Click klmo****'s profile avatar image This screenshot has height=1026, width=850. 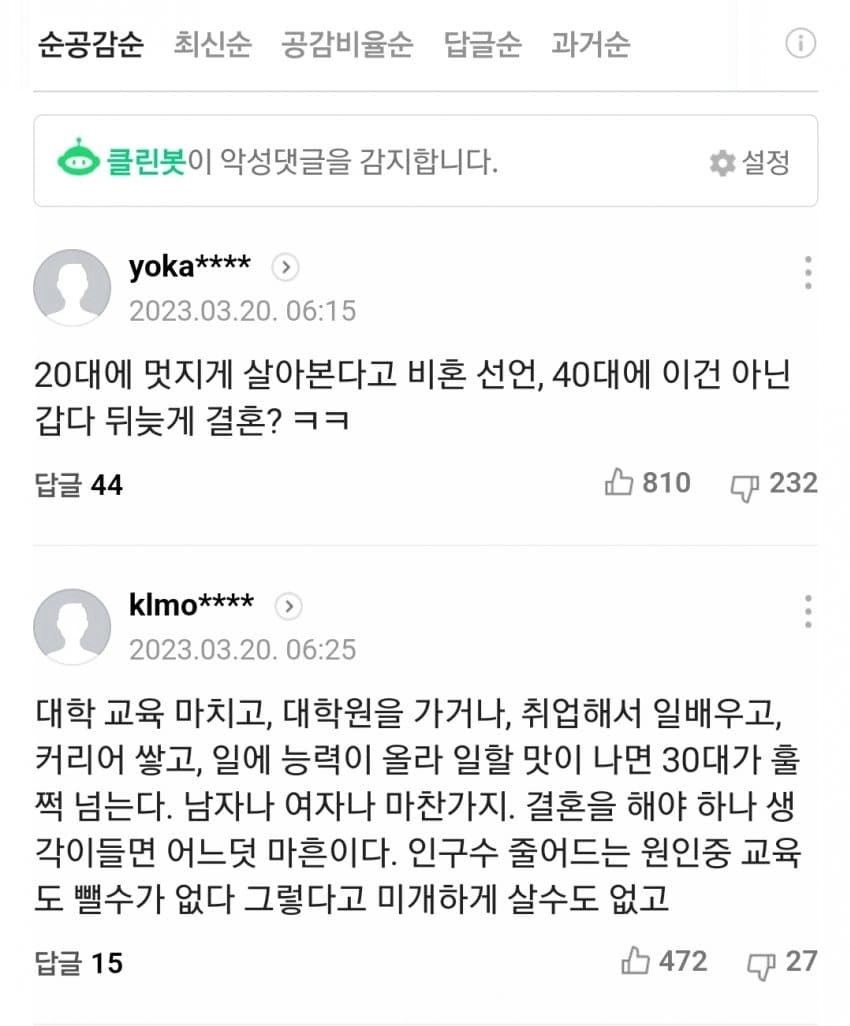point(71,626)
